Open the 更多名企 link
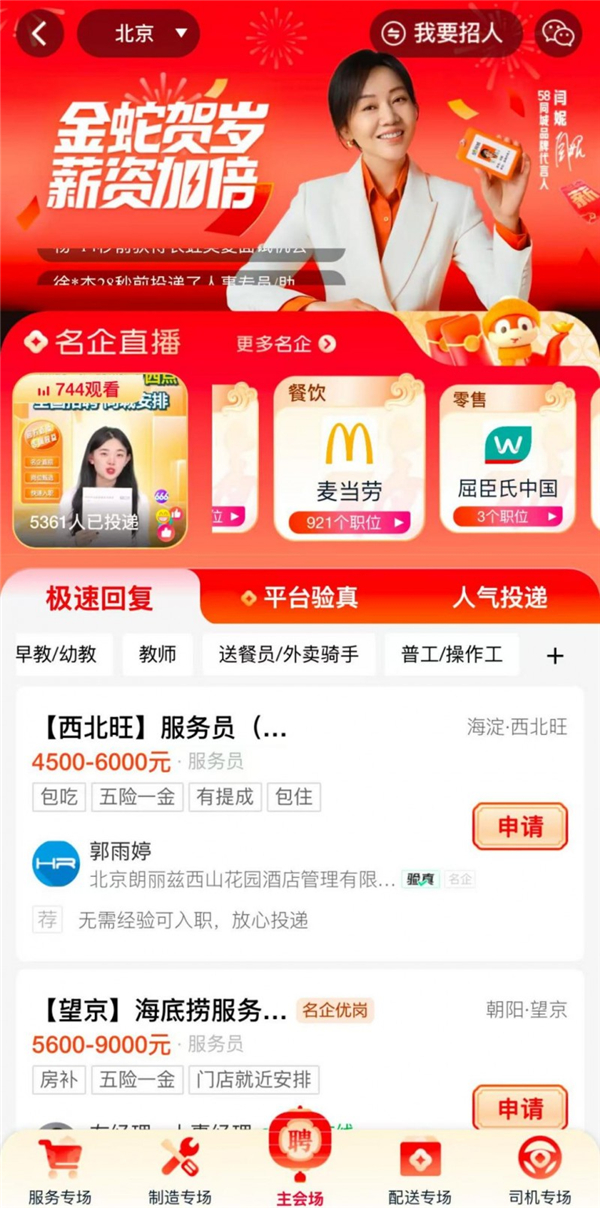The image size is (600, 1208). (285, 344)
